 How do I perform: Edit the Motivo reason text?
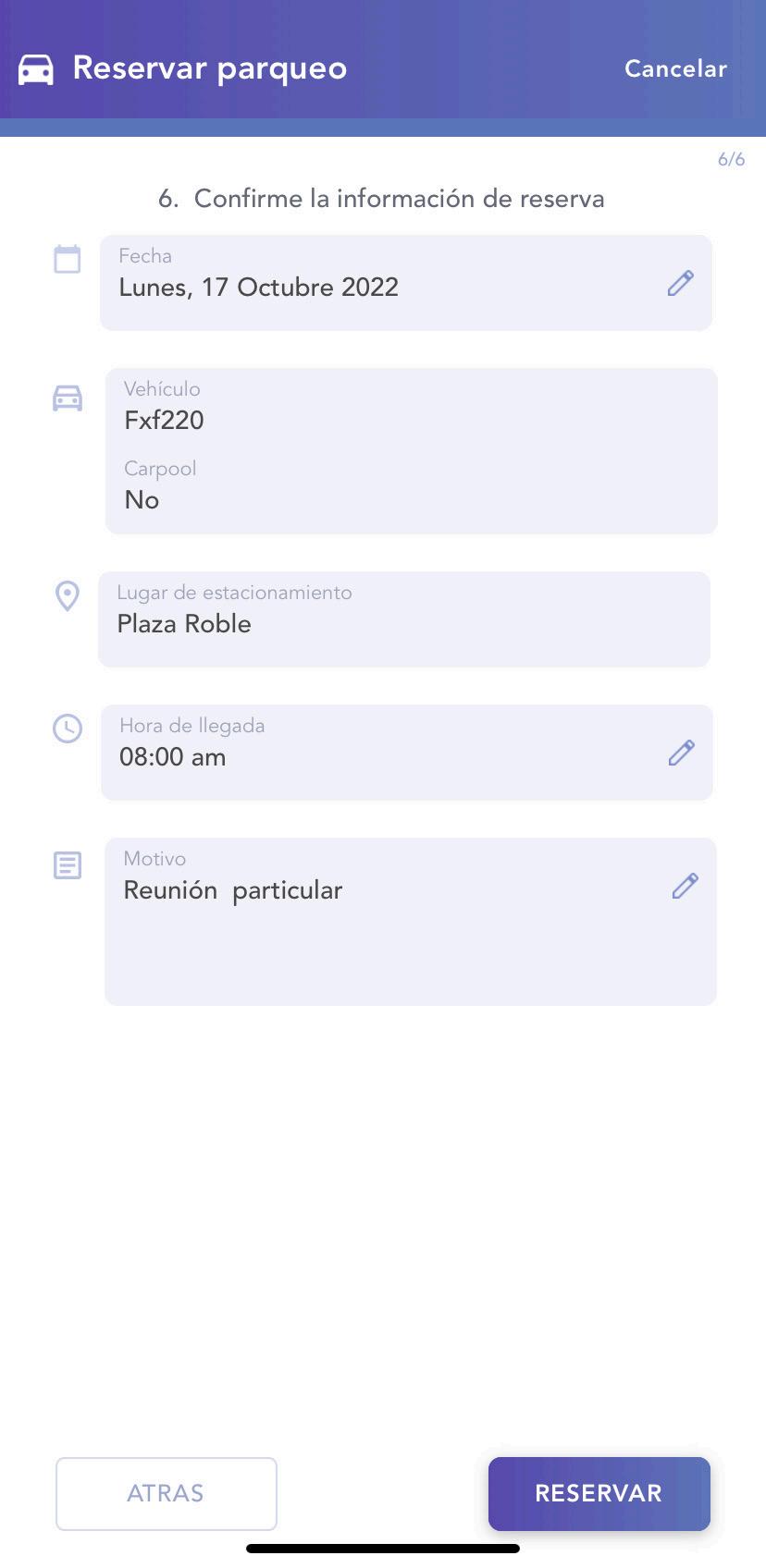[x=685, y=887]
